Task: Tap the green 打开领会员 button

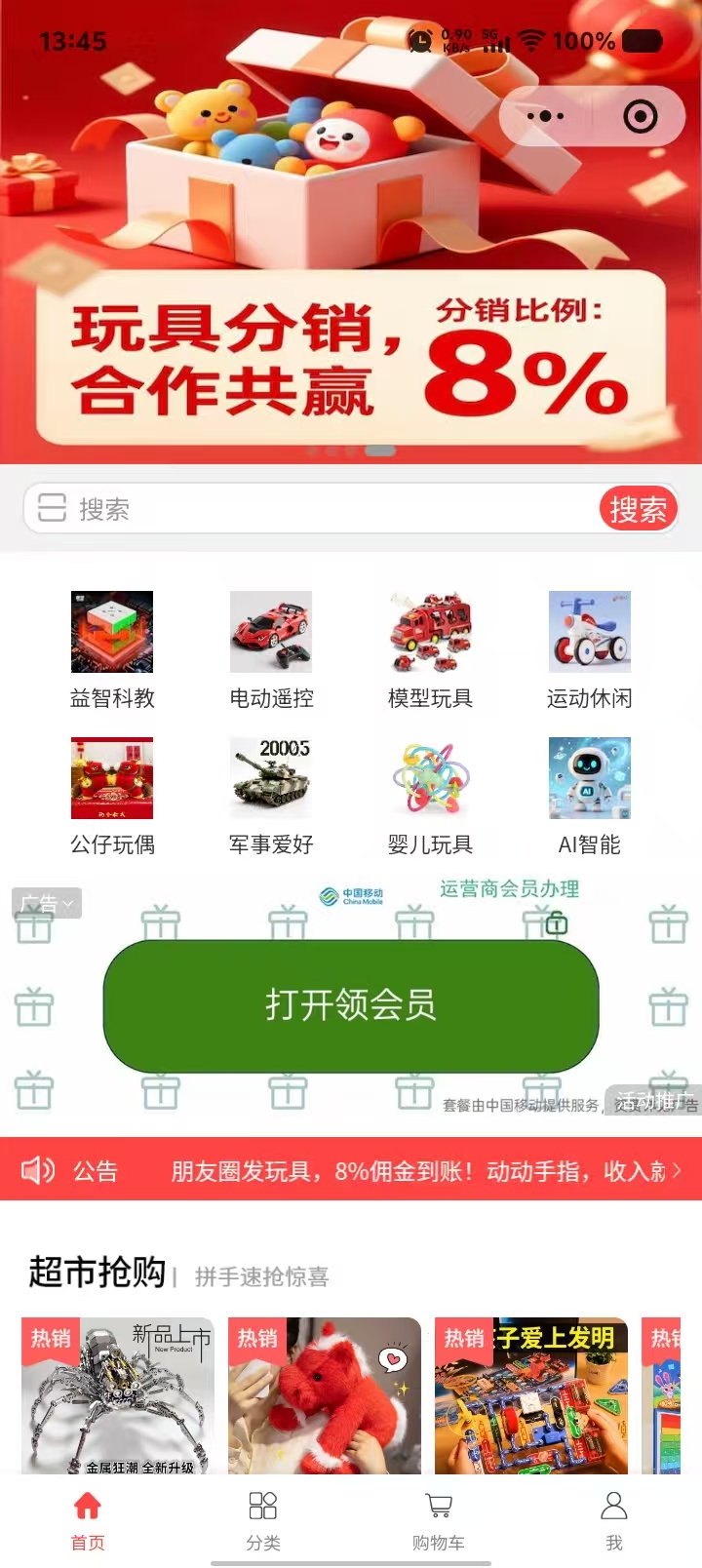Action: (351, 1005)
